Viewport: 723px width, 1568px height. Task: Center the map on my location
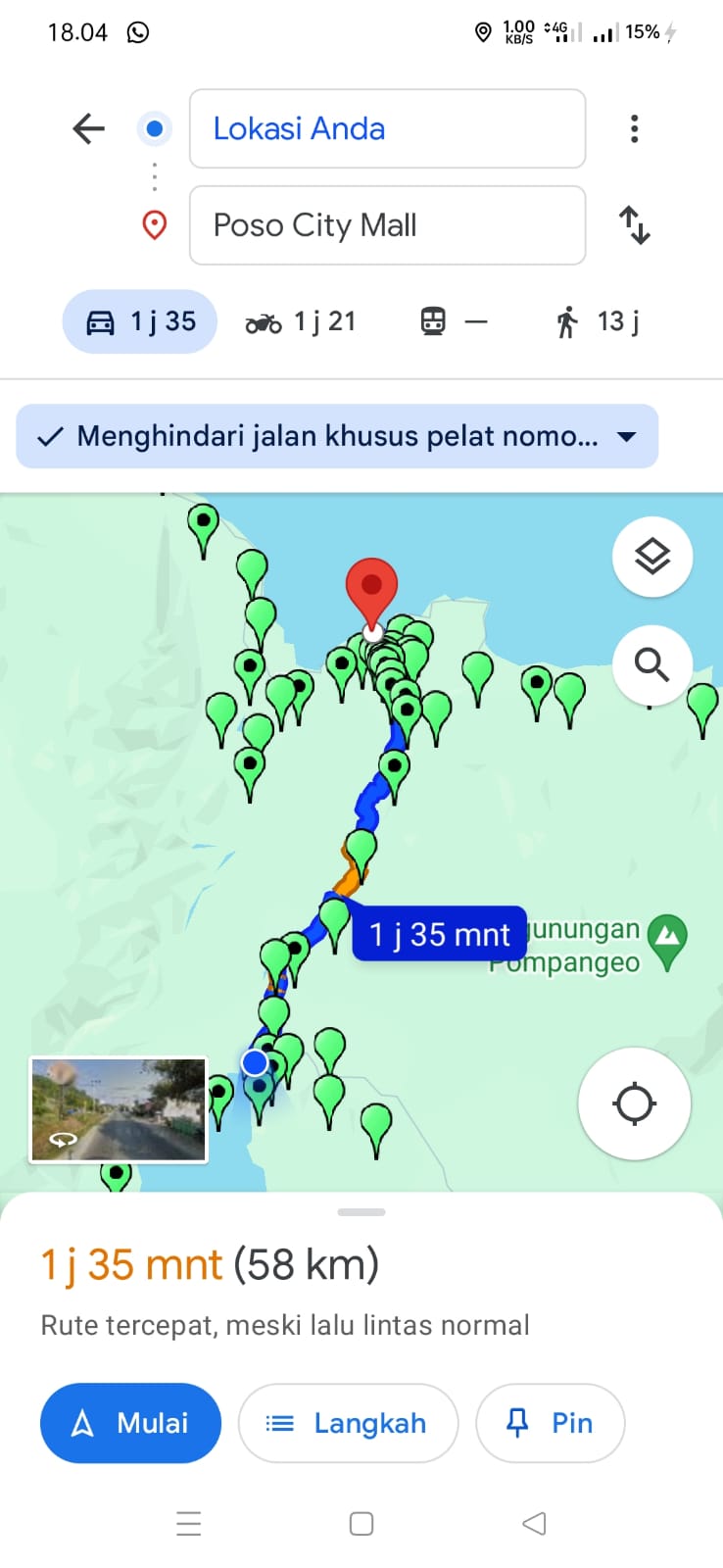635,1103
